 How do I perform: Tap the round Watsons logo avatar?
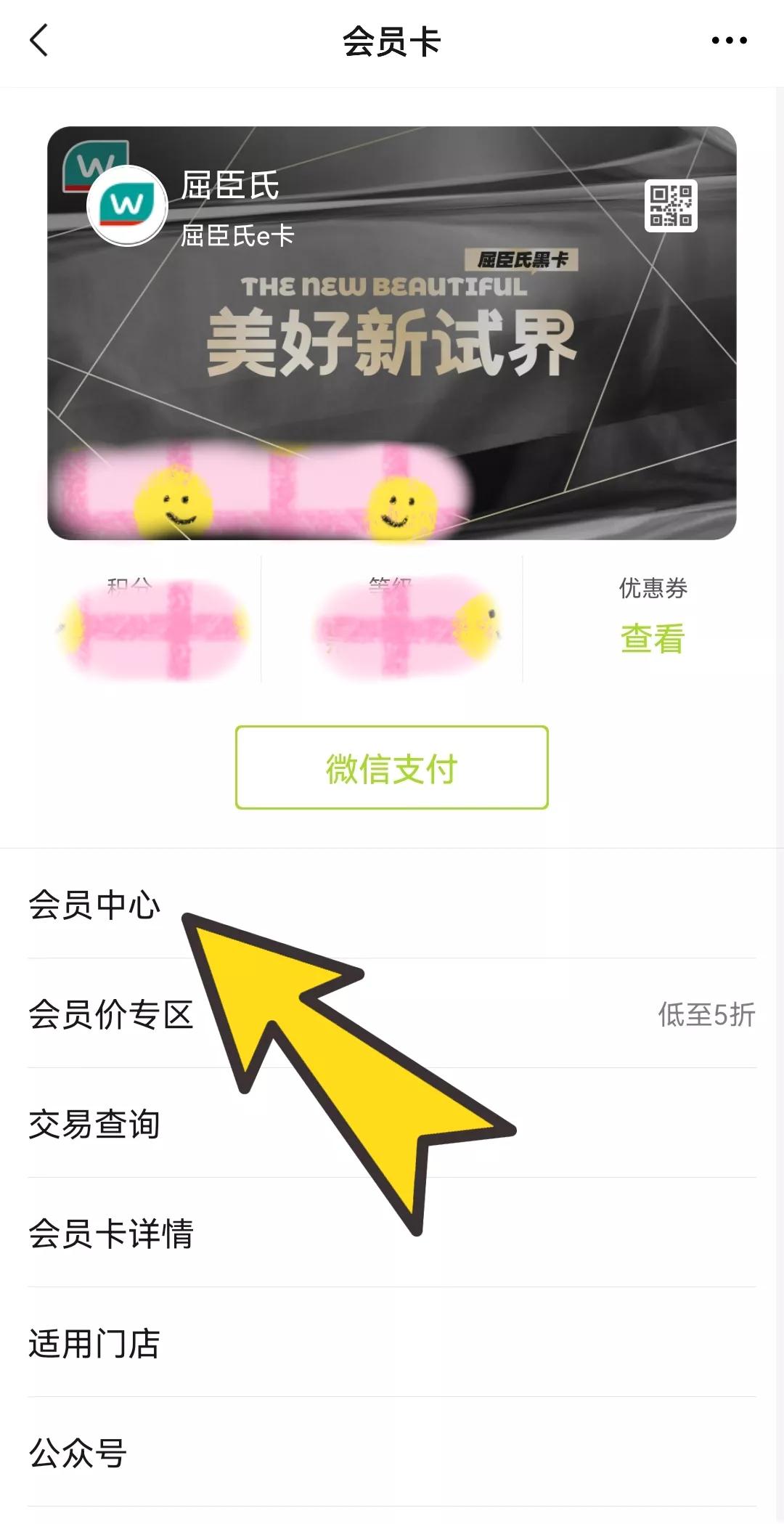coord(128,205)
